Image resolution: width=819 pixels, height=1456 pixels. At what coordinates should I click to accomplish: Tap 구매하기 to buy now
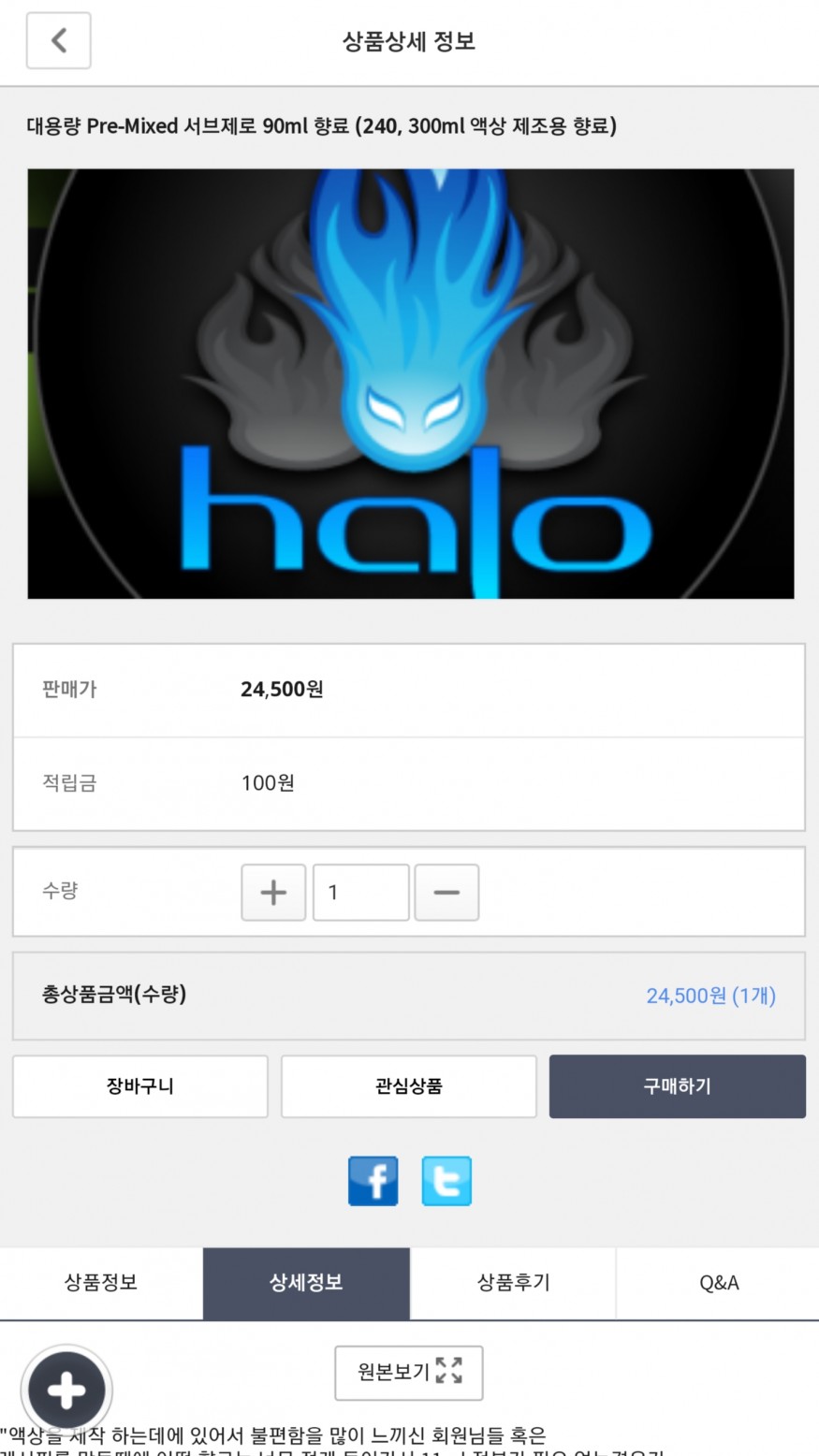click(x=677, y=1086)
